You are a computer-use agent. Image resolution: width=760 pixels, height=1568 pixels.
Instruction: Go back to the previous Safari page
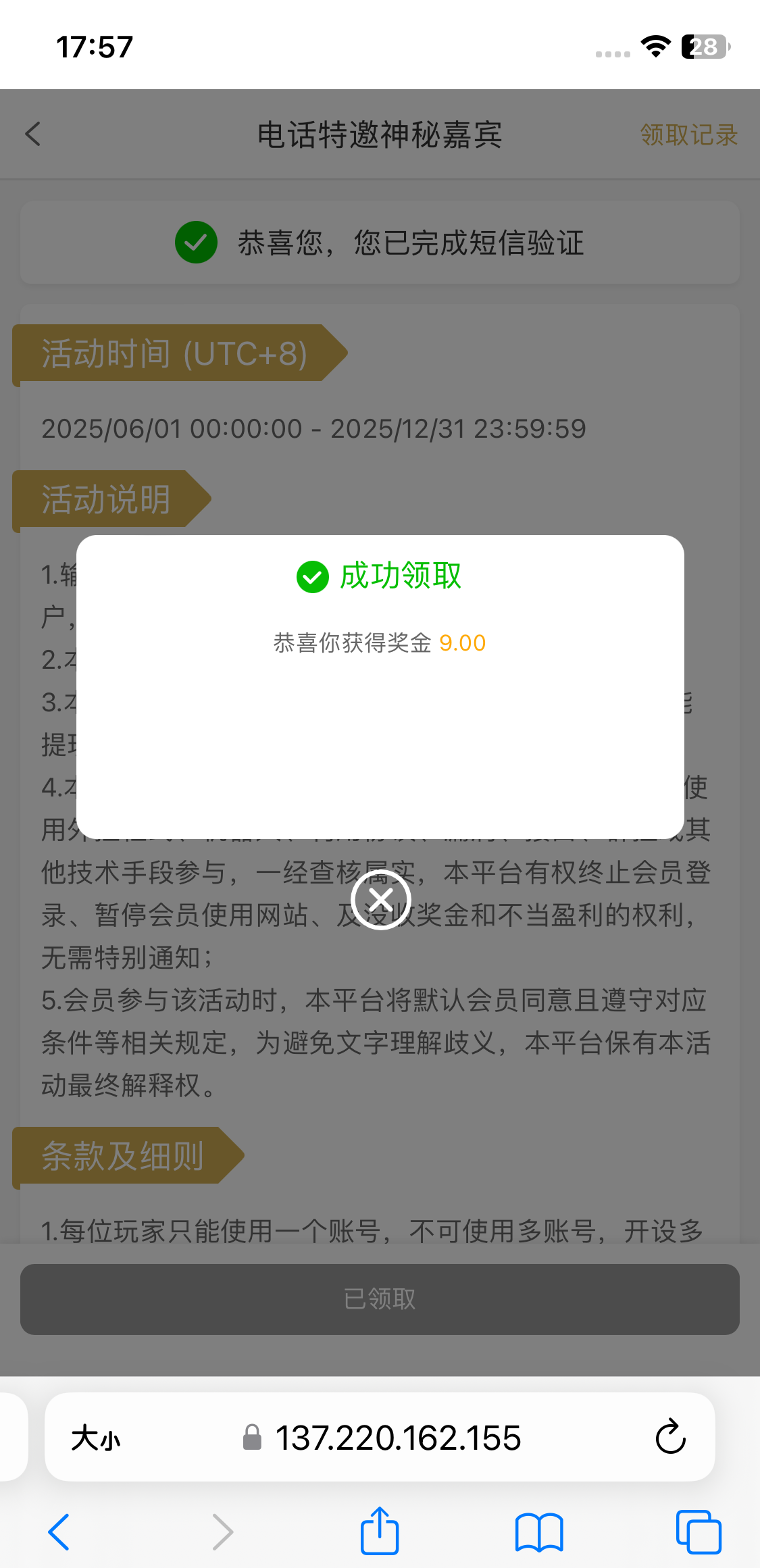coord(59,1532)
